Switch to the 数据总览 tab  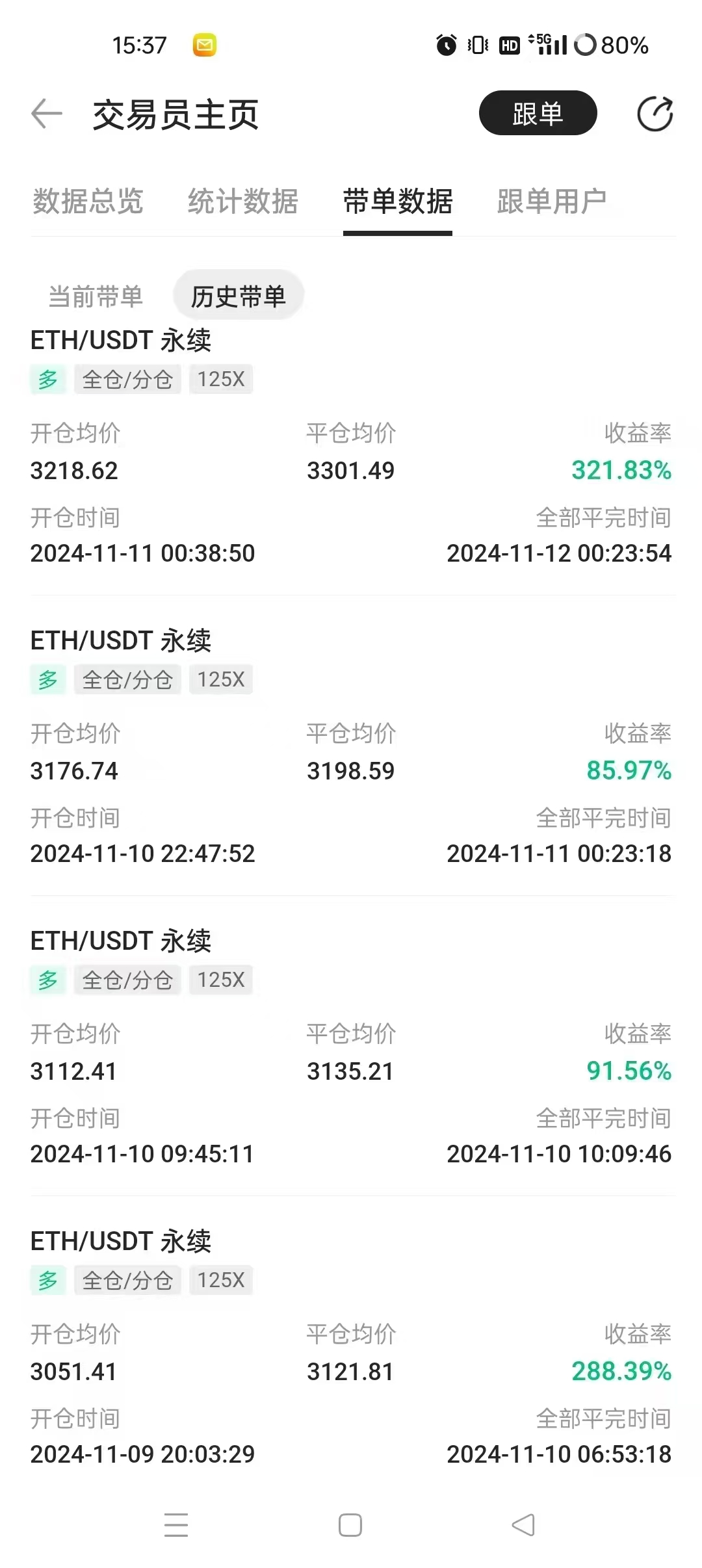(88, 202)
